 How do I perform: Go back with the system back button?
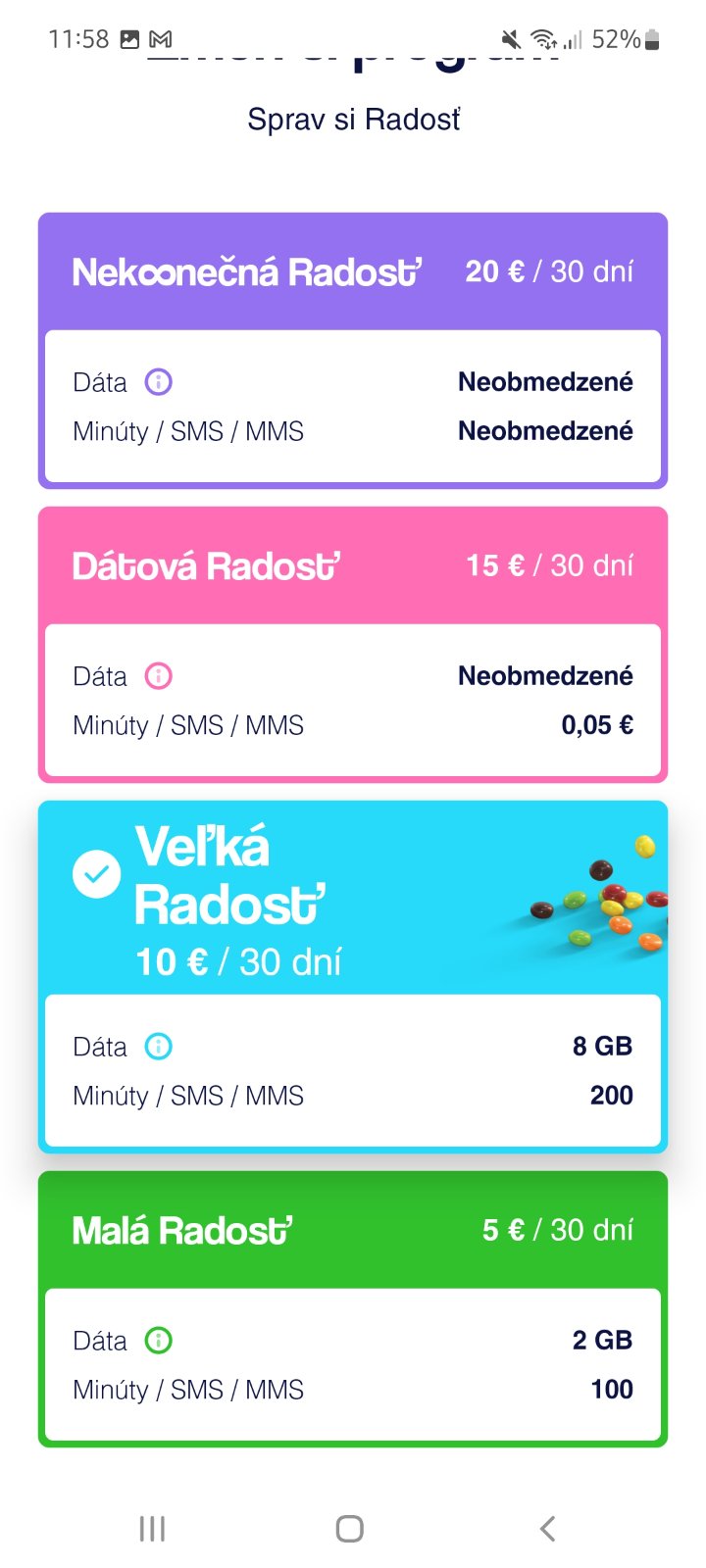(547, 1528)
